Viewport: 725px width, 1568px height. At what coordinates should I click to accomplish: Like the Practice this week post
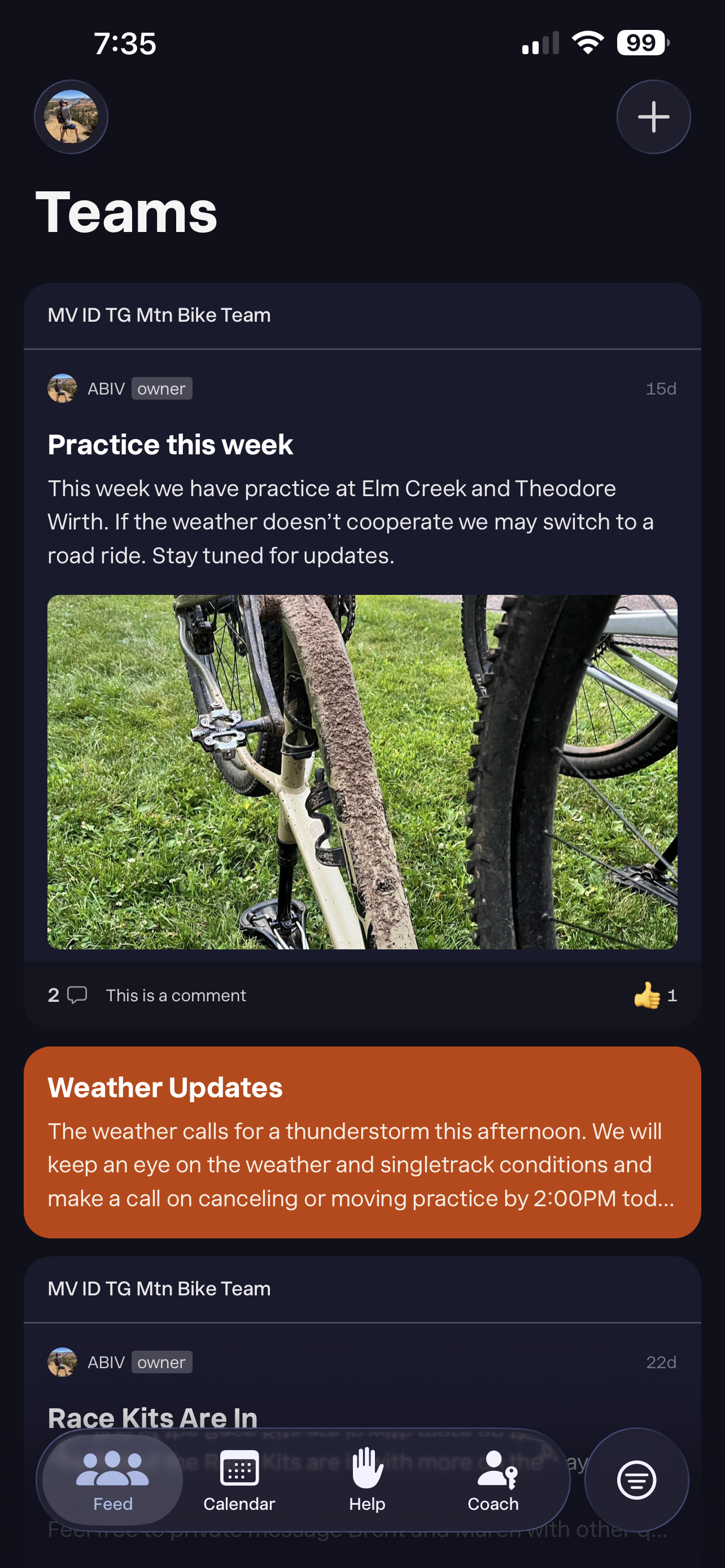pyautogui.click(x=655, y=995)
